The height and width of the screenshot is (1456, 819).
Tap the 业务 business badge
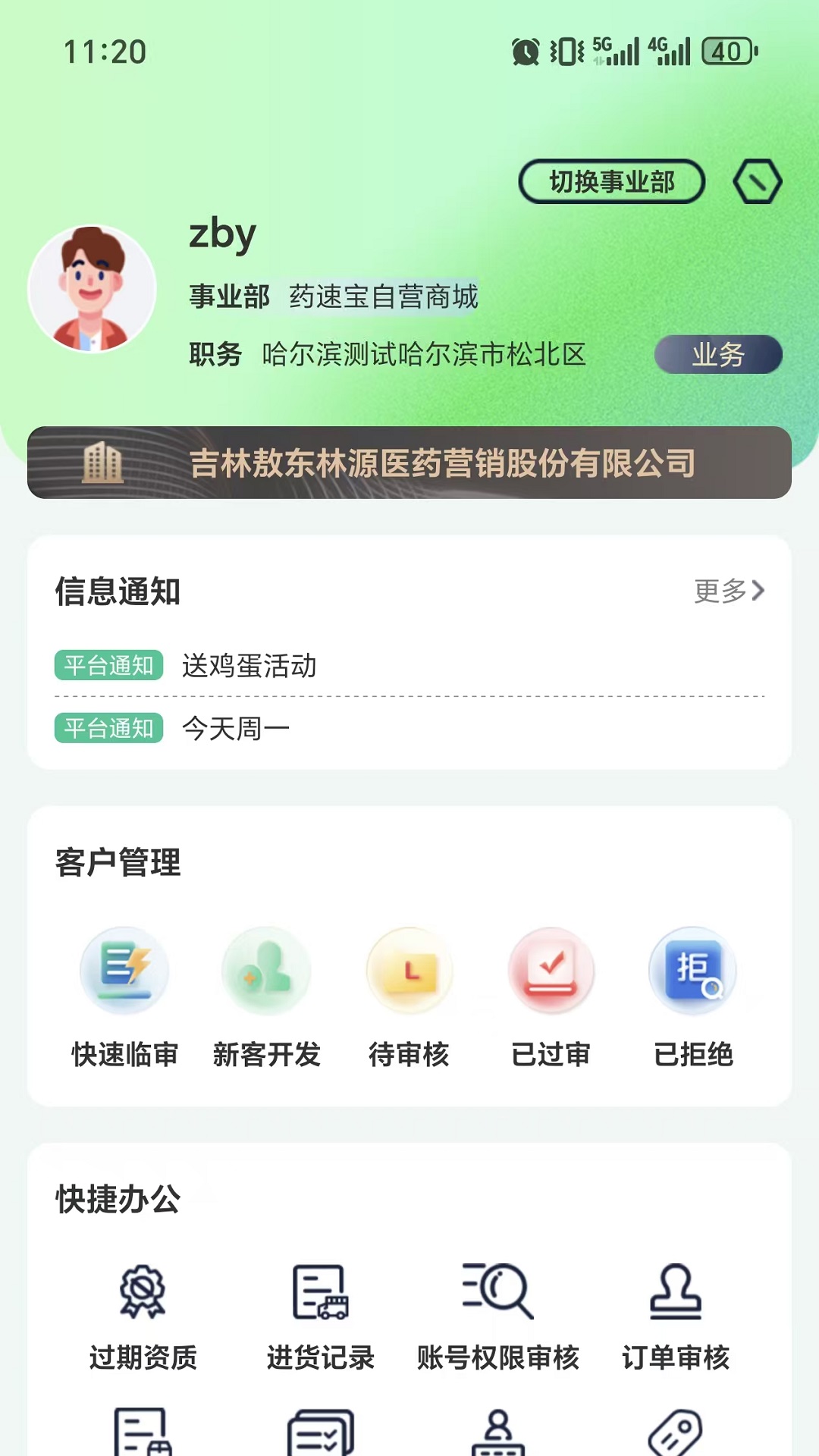719,353
